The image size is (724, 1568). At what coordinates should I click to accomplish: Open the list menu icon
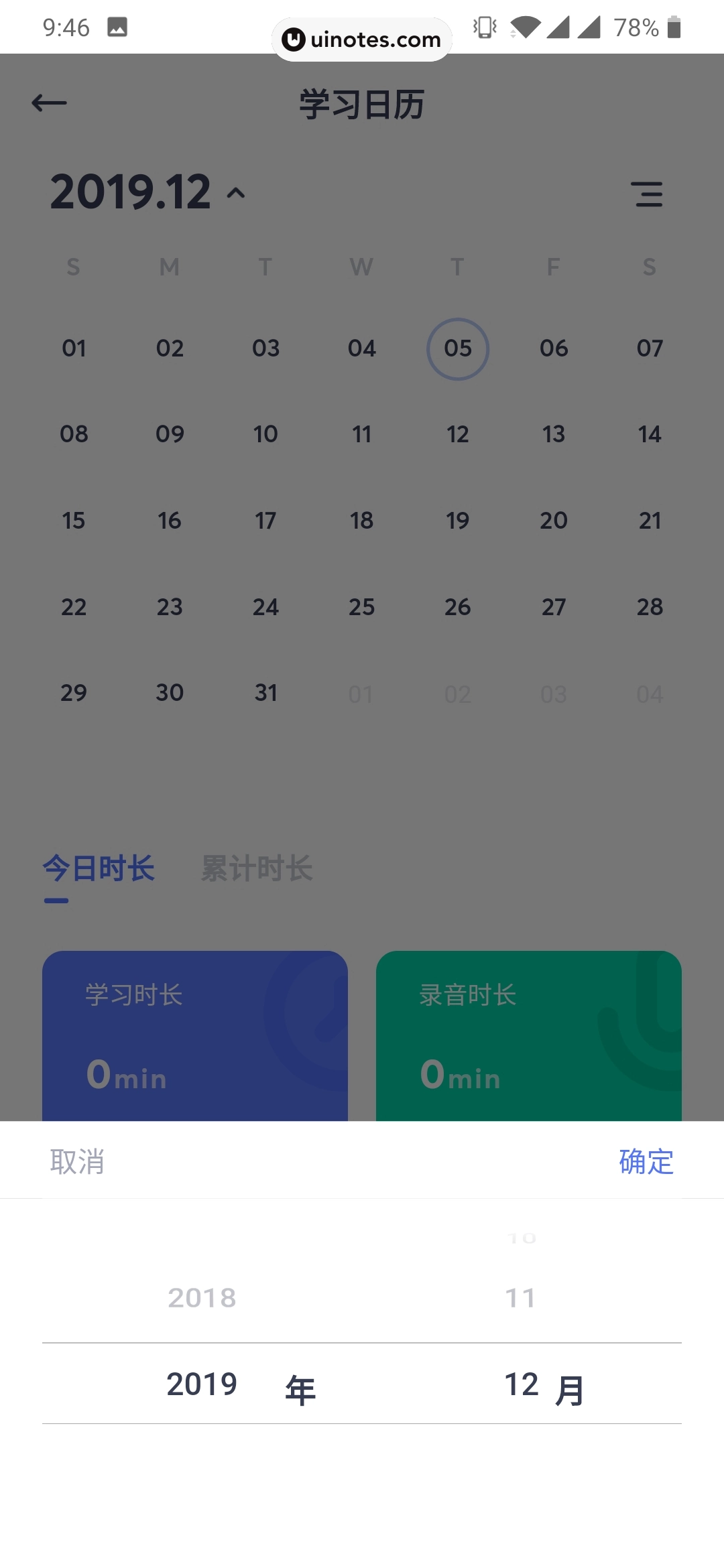click(x=648, y=194)
